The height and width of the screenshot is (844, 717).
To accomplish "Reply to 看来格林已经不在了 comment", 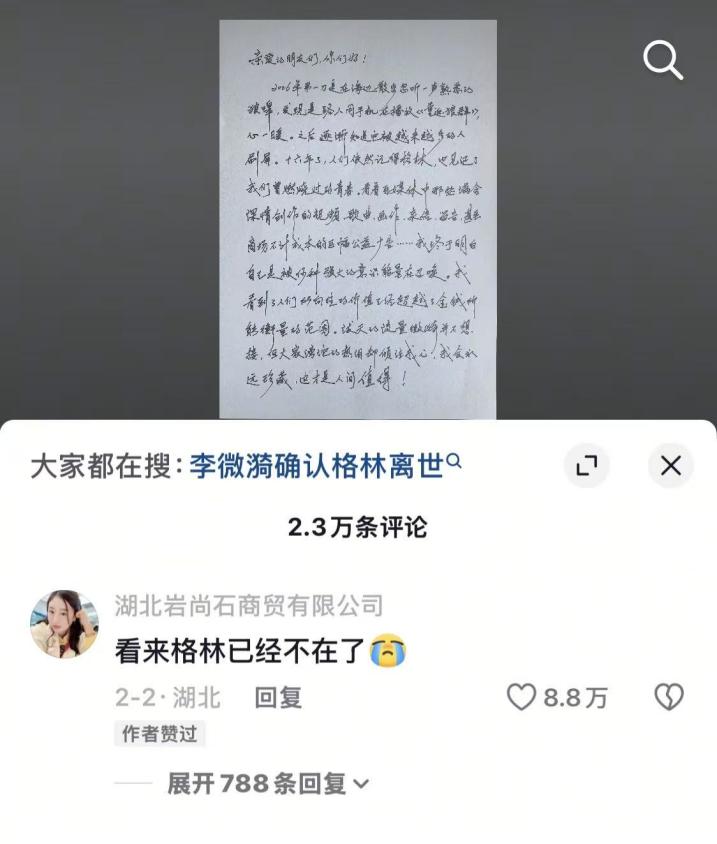I will click(278, 697).
